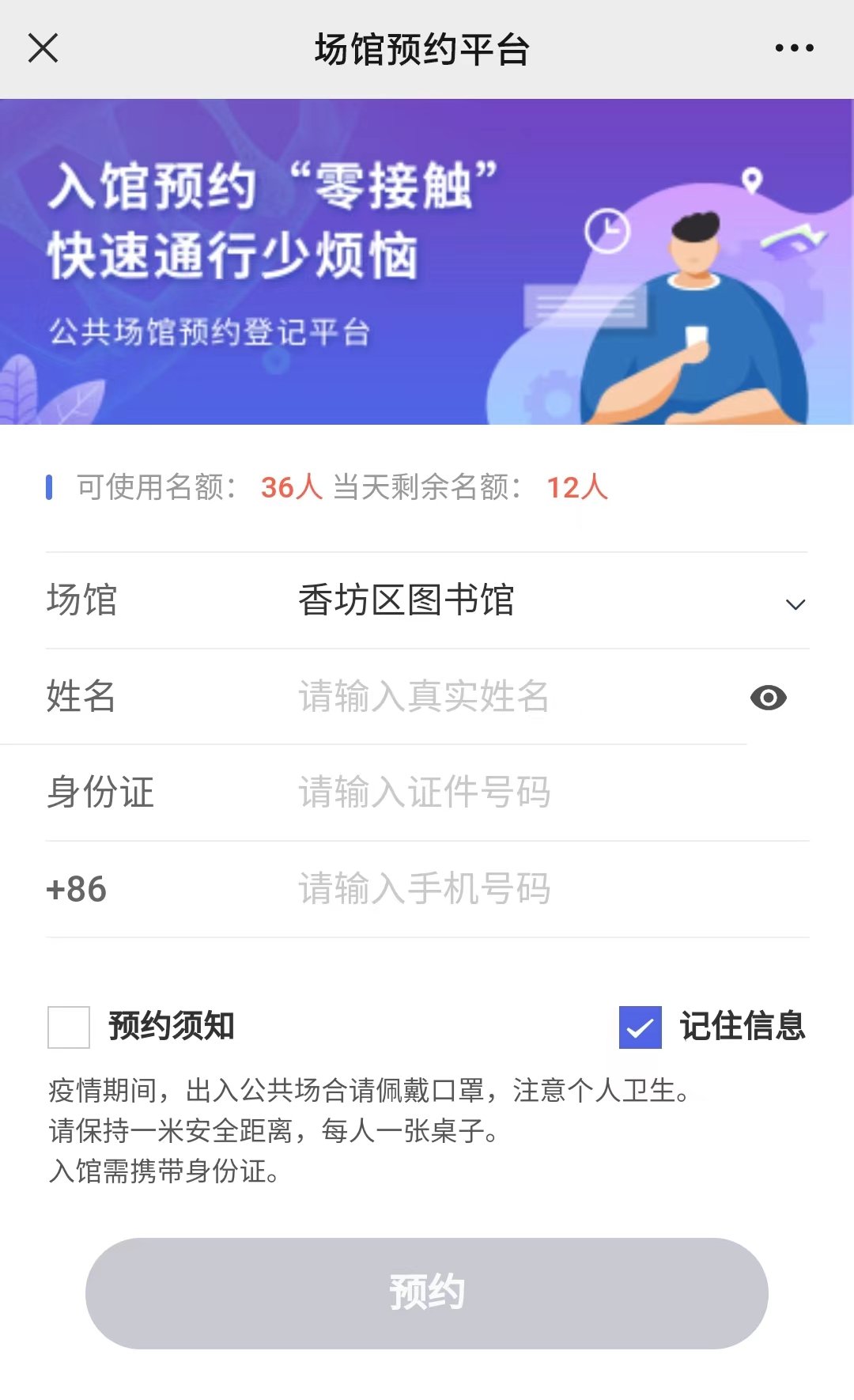Image resolution: width=854 pixels, height=1400 pixels.
Task: Check the 预约须知 agreement checkbox
Action: [x=69, y=1027]
